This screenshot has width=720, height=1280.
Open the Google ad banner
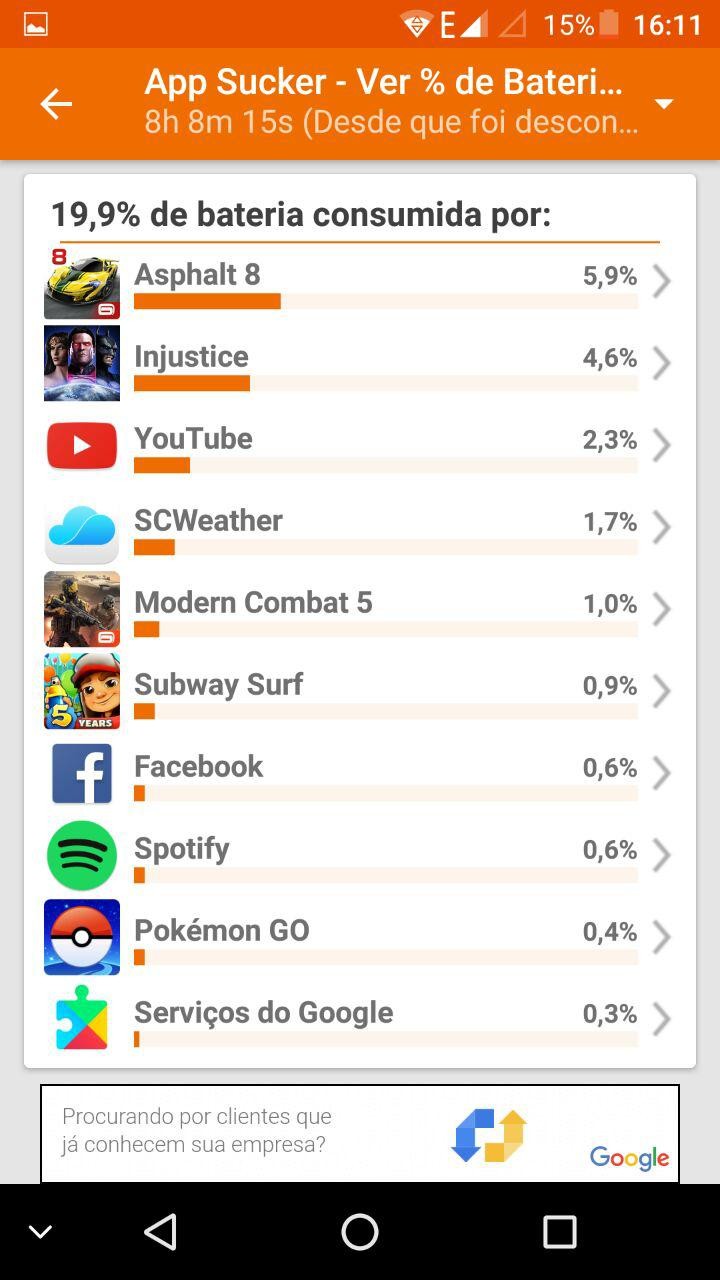360,1134
